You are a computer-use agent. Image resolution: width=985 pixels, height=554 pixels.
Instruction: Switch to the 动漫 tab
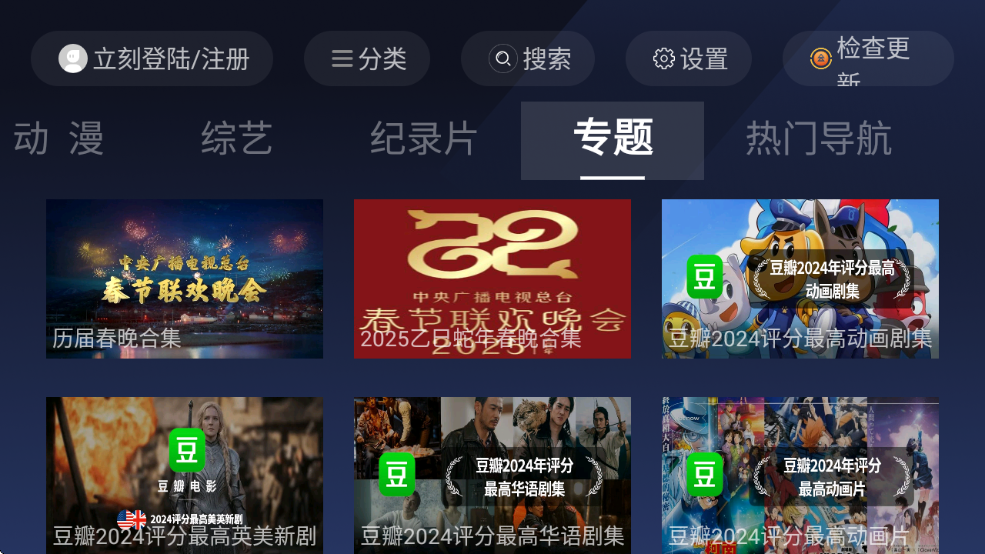58,139
